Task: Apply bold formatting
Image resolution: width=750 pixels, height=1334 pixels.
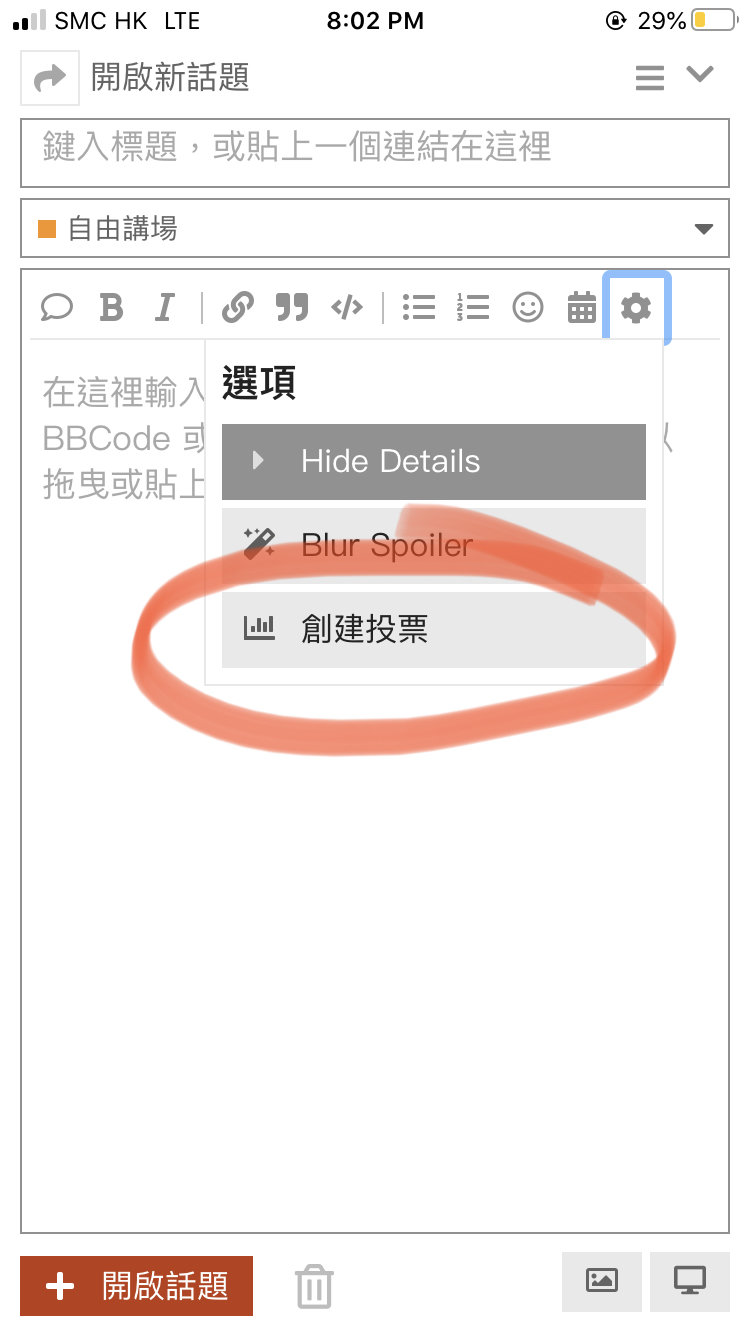Action: [111, 307]
